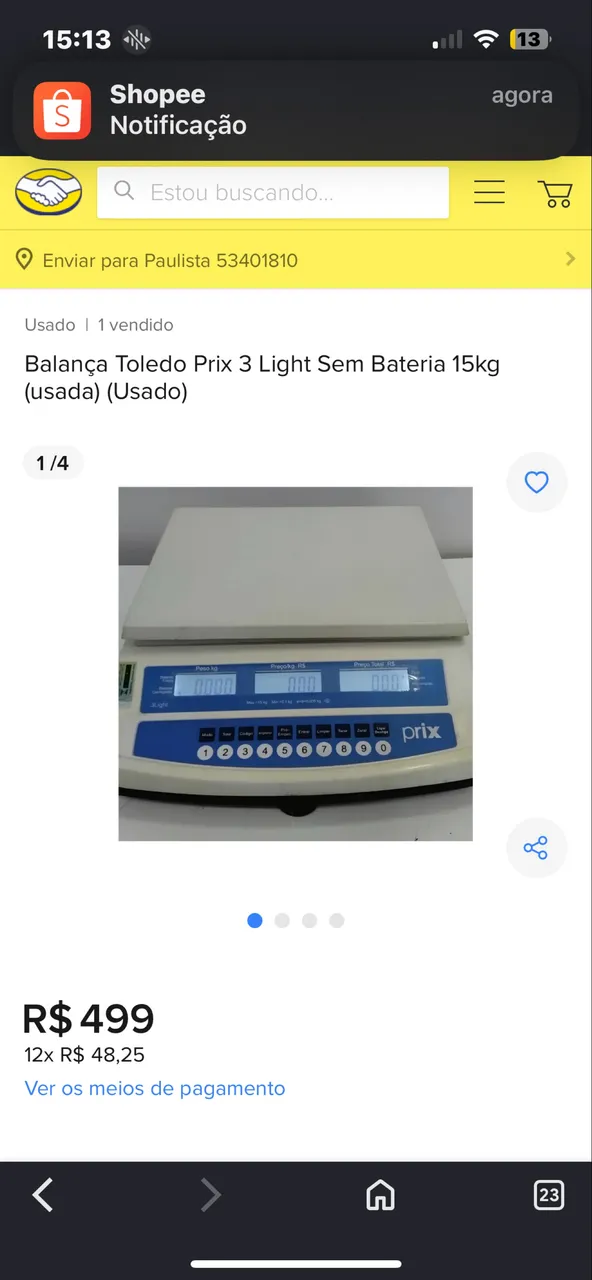Open the shopping cart
This screenshot has height=1280, width=592.
coord(554,192)
